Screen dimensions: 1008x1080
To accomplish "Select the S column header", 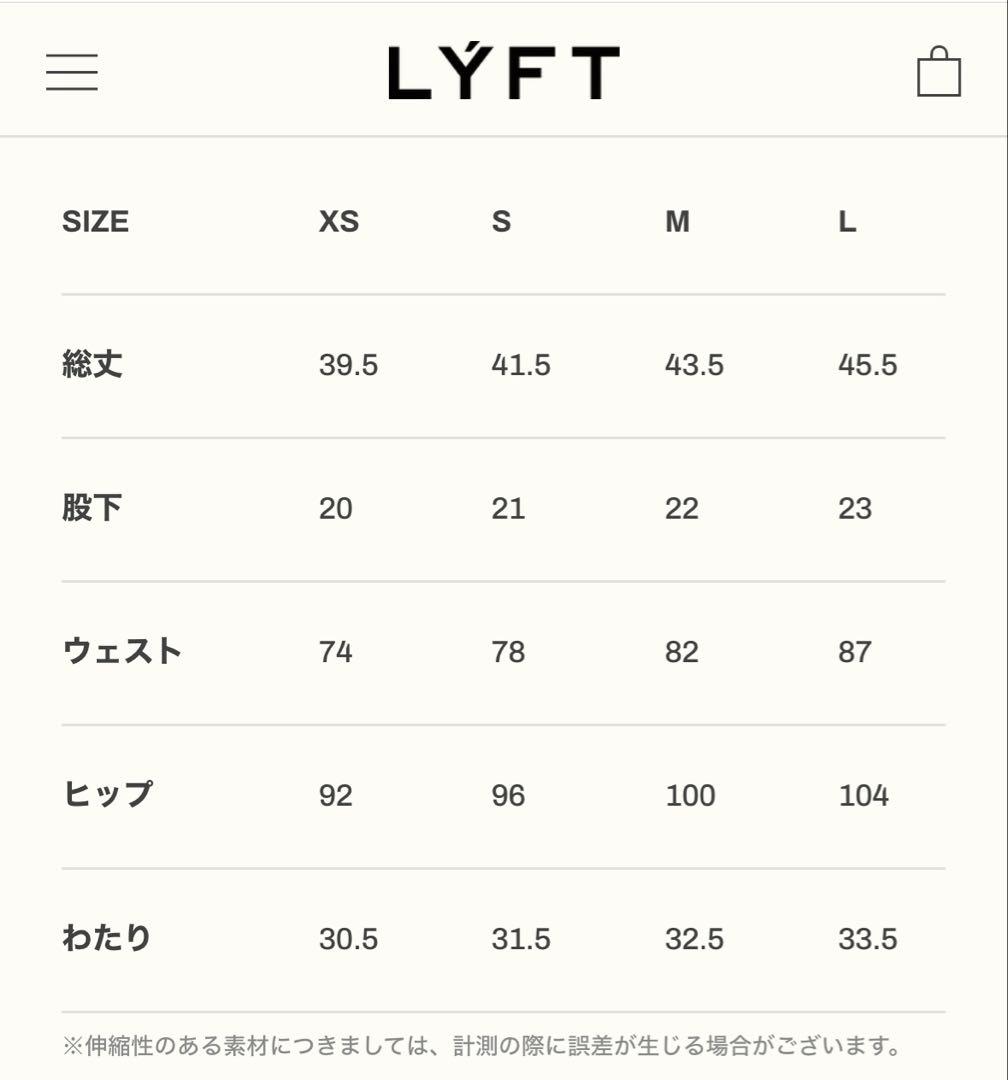I will tap(503, 222).
